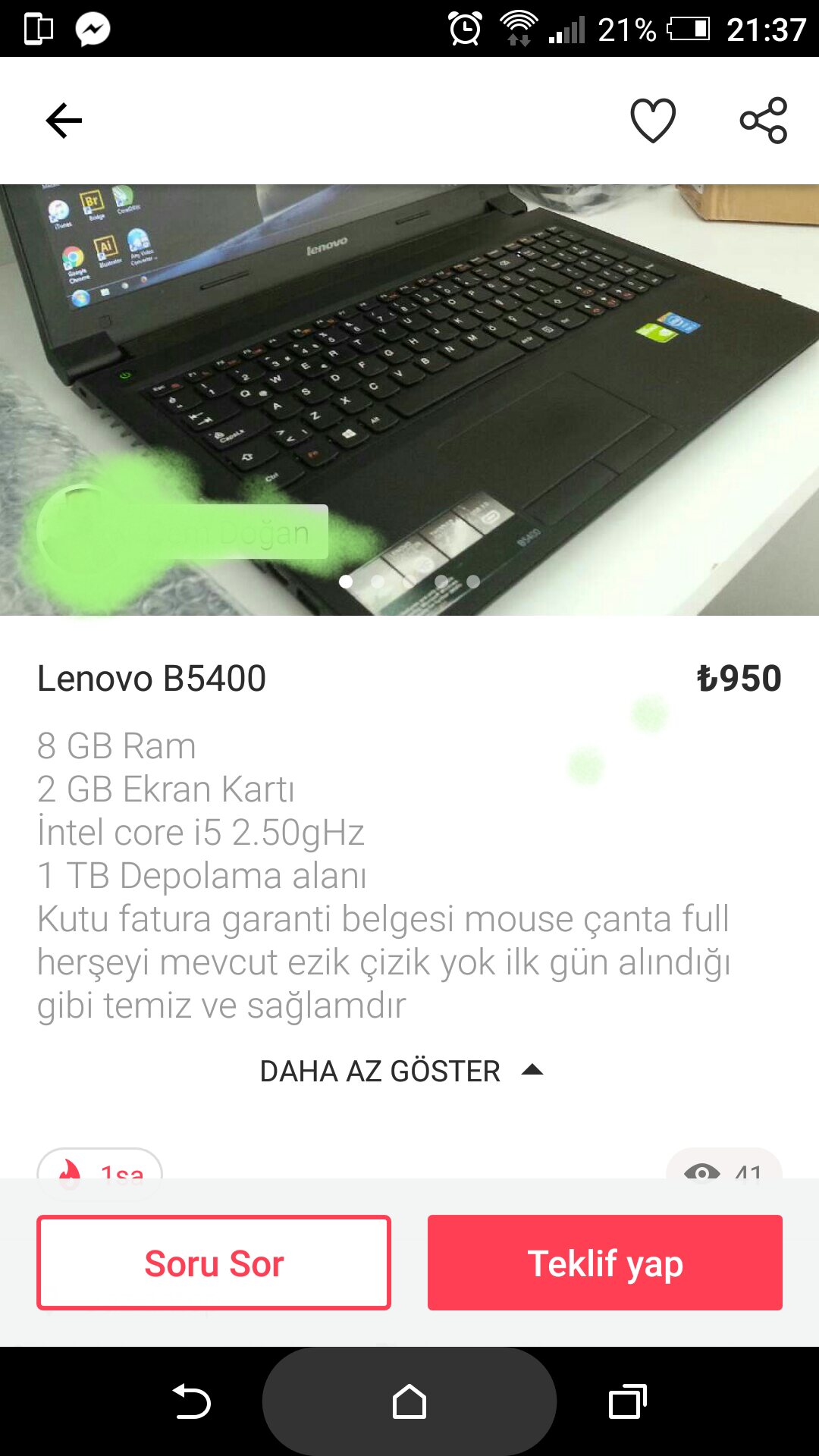Make an offer with Teklif yap
Viewport: 819px width, 1456px height.
[604, 1263]
